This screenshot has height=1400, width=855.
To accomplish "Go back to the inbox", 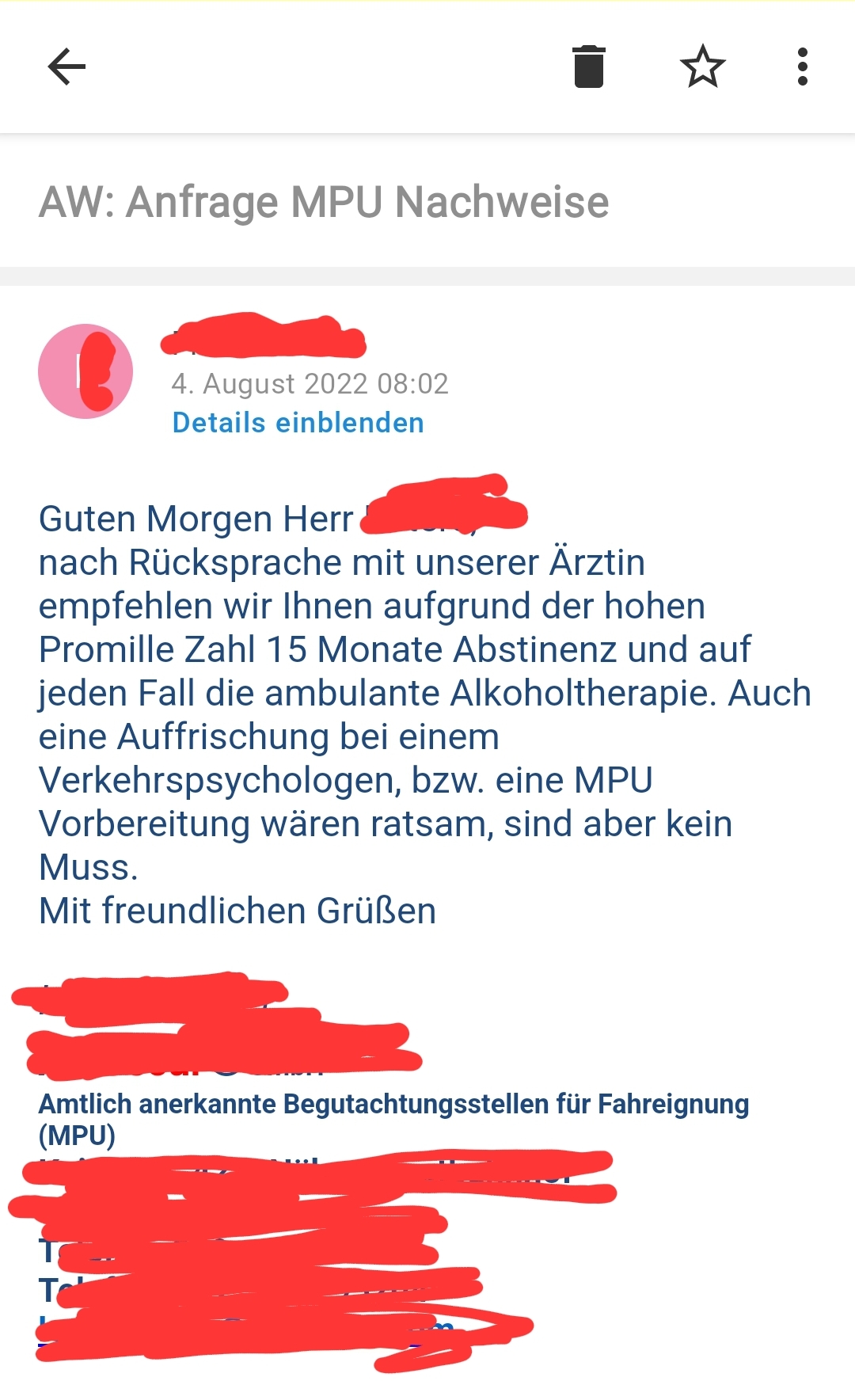I will [x=66, y=67].
